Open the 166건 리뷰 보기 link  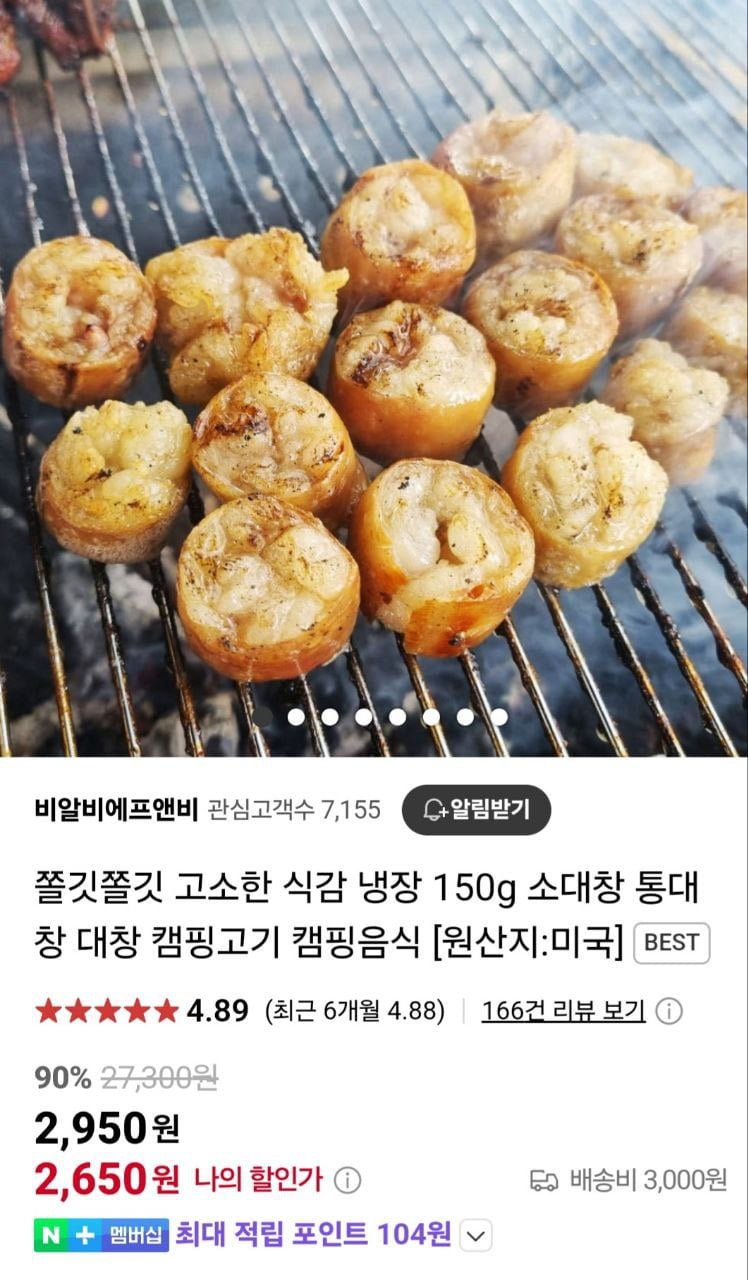coord(563,1011)
